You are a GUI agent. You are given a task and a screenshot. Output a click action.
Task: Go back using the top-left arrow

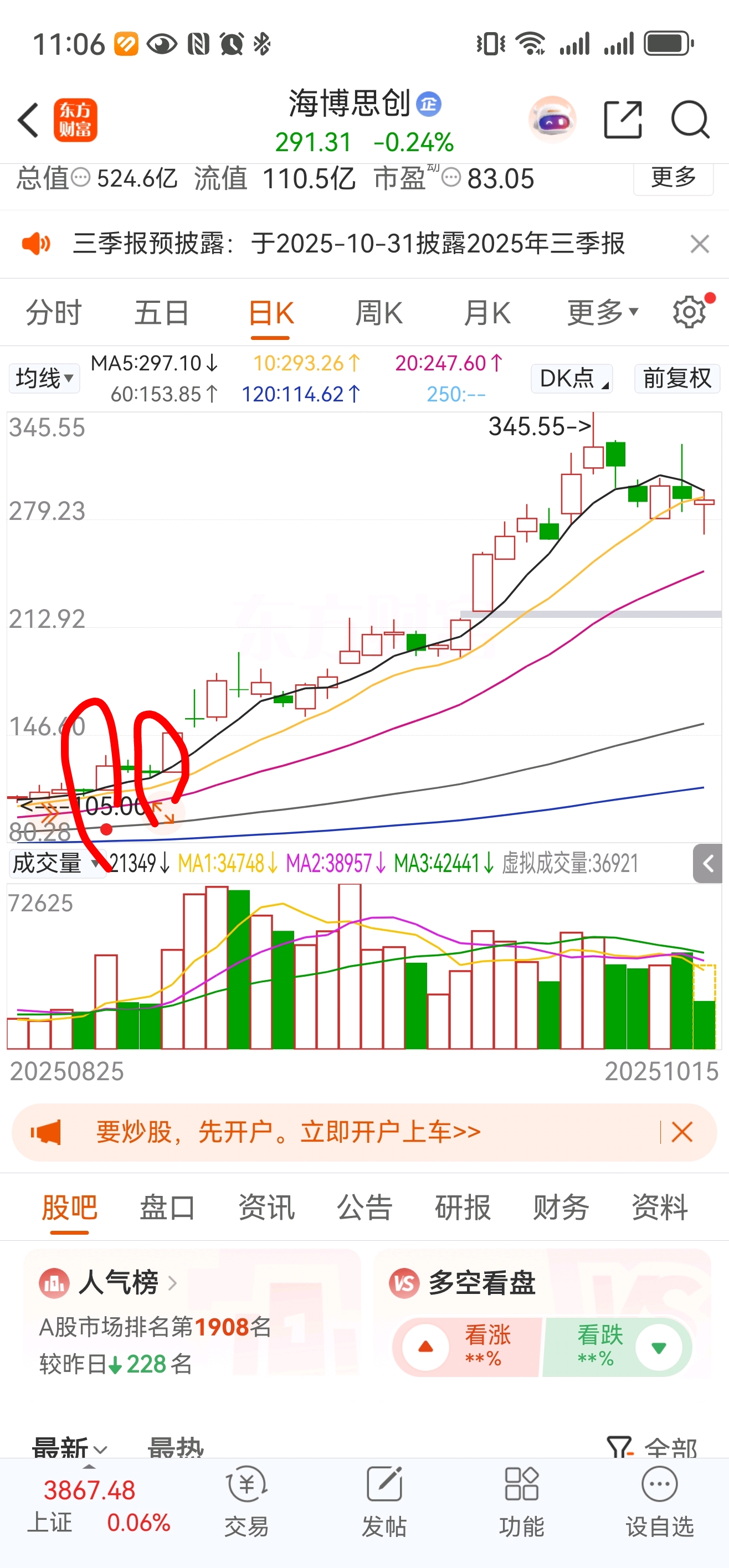(x=29, y=119)
